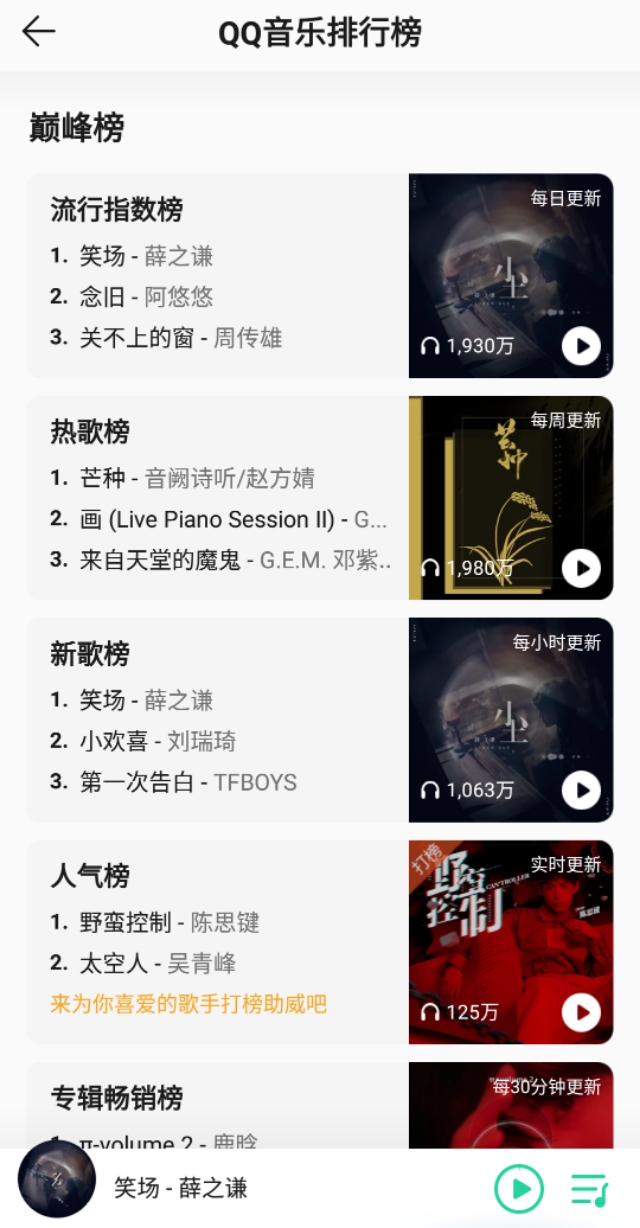Play the 流行指数榜 chart
The width and height of the screenshot is (640, 1228).
pos(581,347)
